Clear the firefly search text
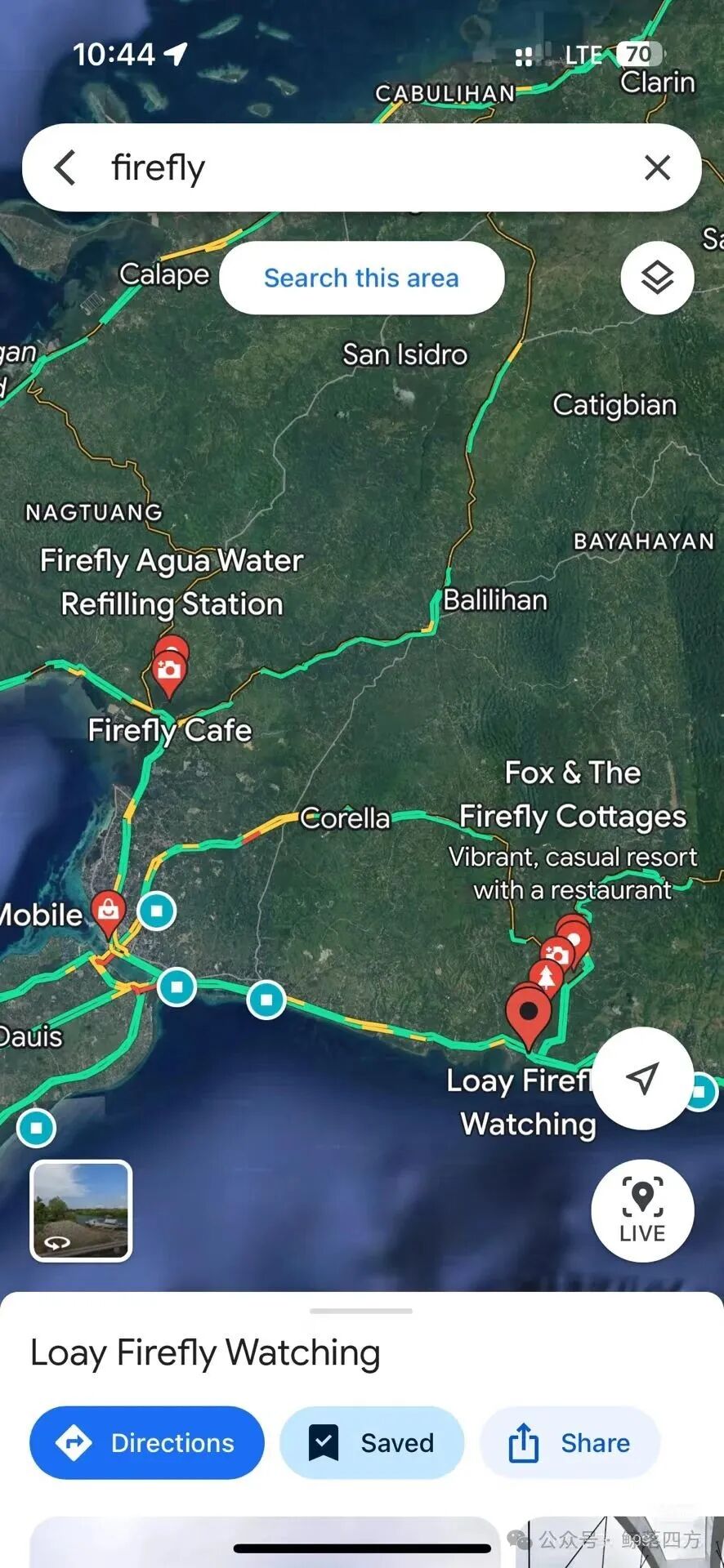 657,167
